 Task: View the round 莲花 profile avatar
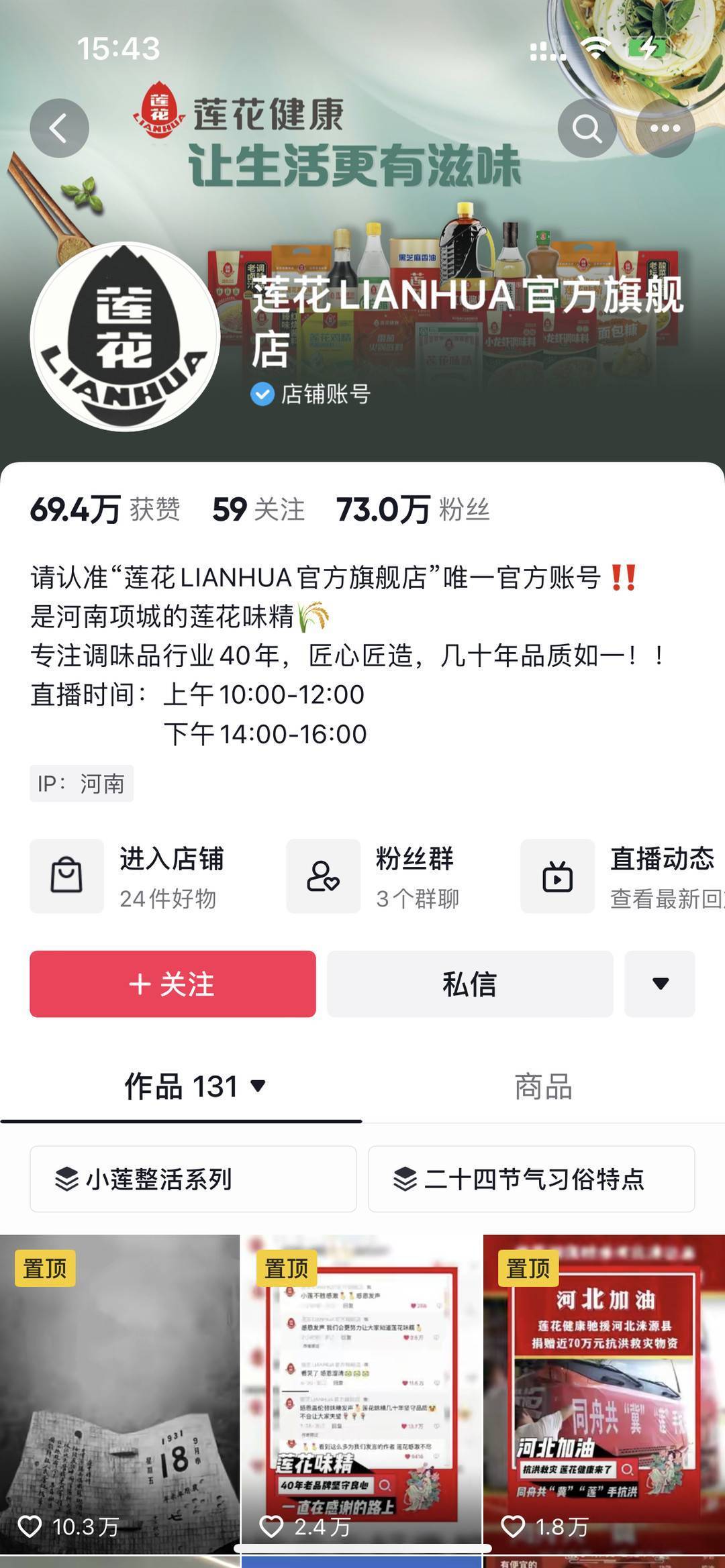click(x=125, y=336)
